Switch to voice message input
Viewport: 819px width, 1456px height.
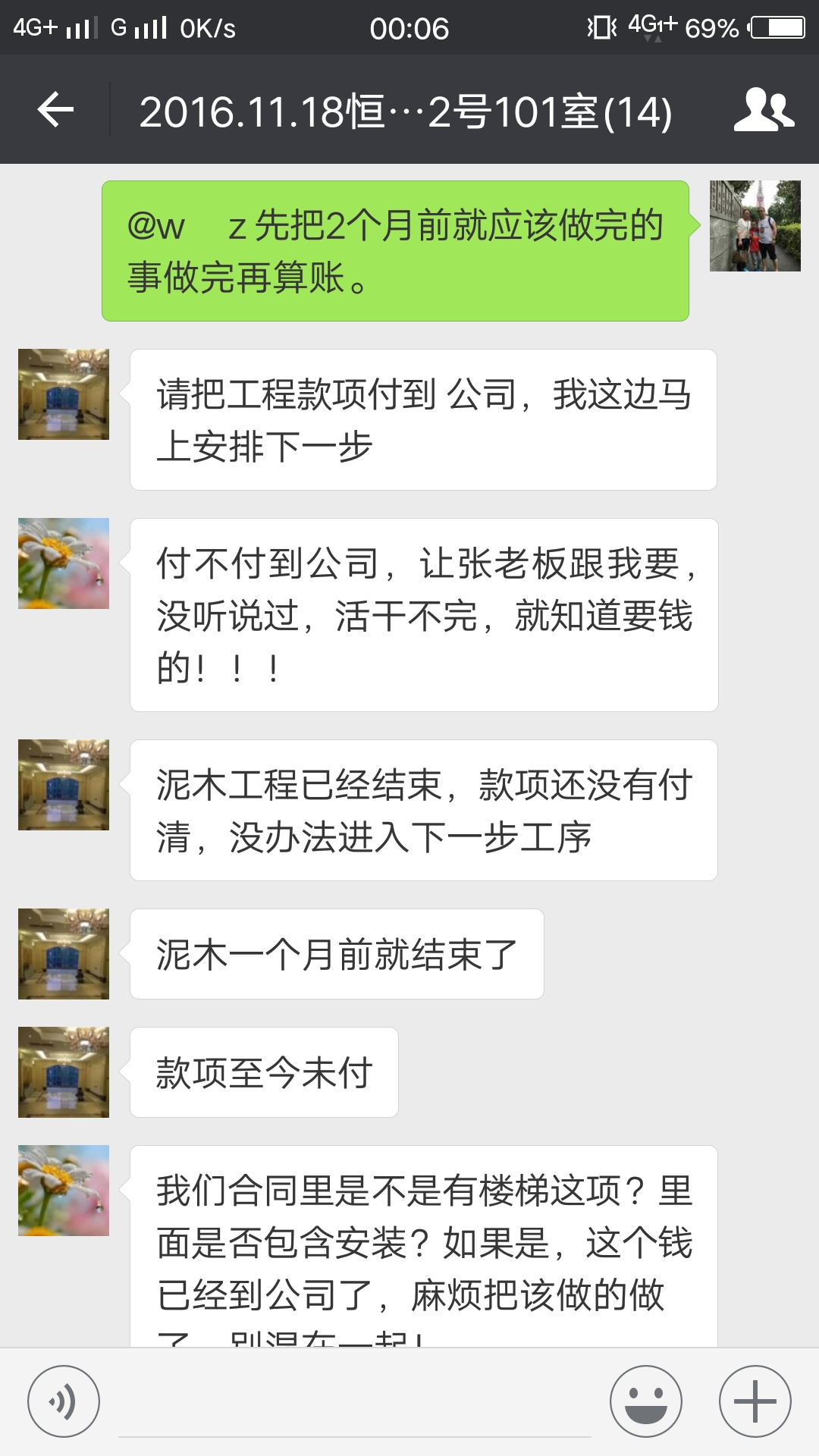(64, 1401)
